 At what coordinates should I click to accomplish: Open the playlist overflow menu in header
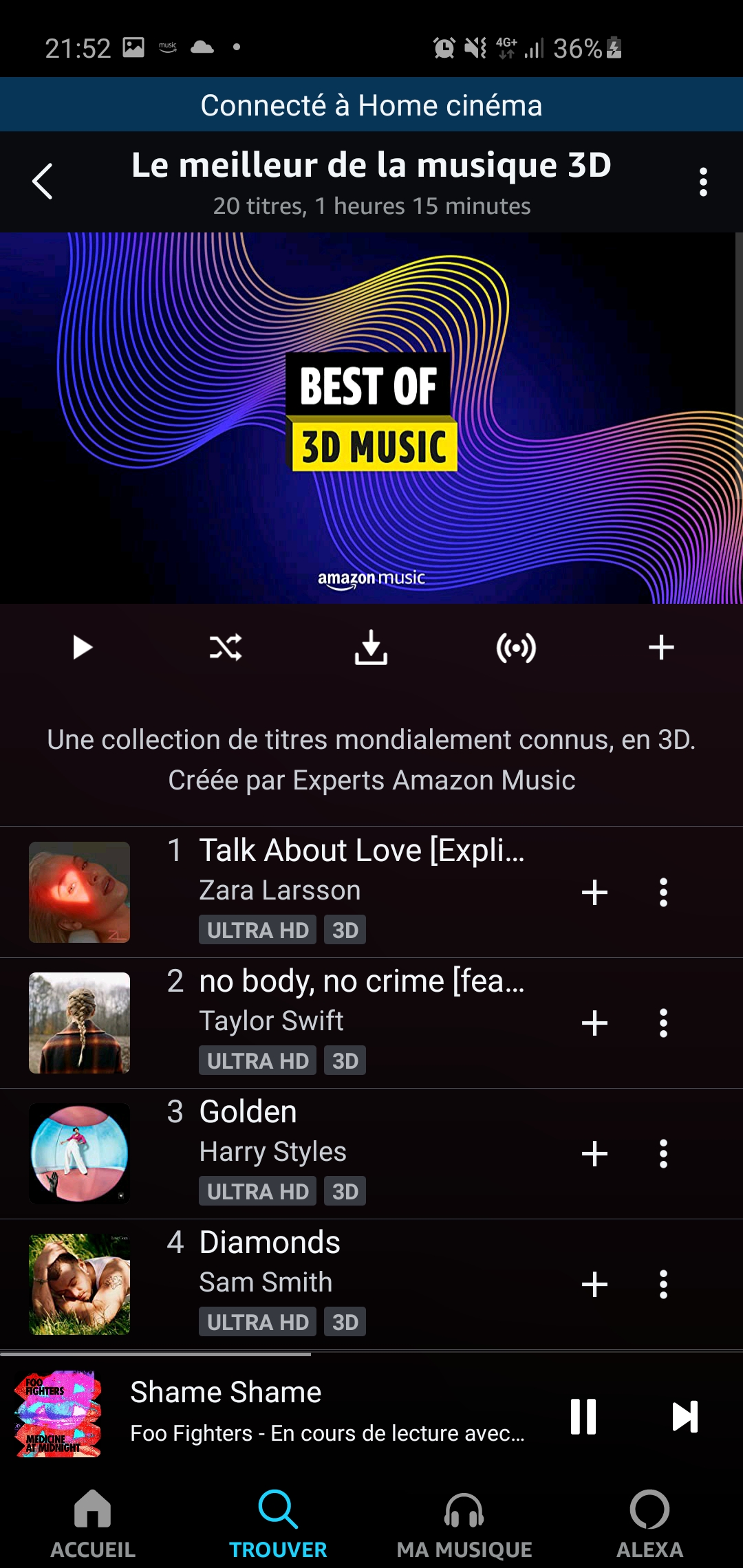(x=702, y=182)
